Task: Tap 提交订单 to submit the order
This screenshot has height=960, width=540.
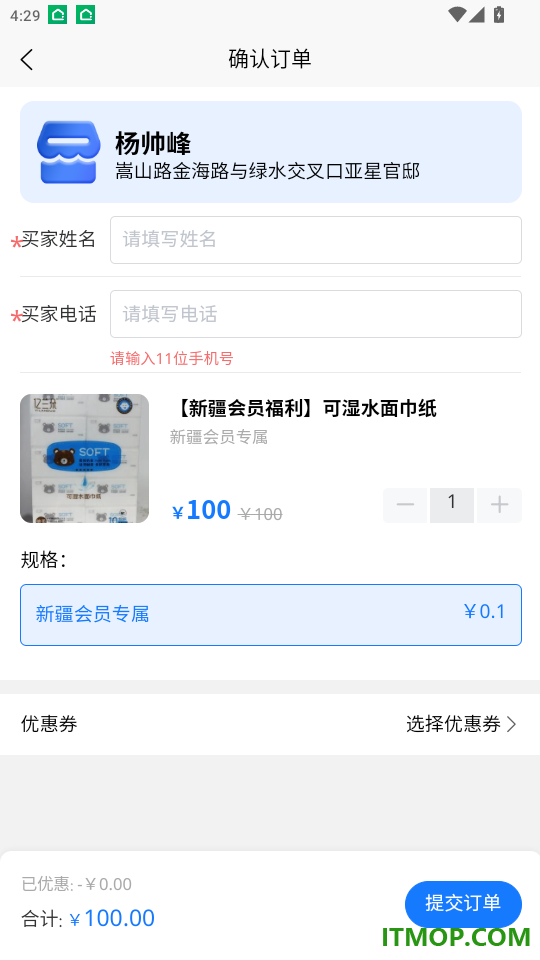Action: pyautogui.click(x=463, y=904)
